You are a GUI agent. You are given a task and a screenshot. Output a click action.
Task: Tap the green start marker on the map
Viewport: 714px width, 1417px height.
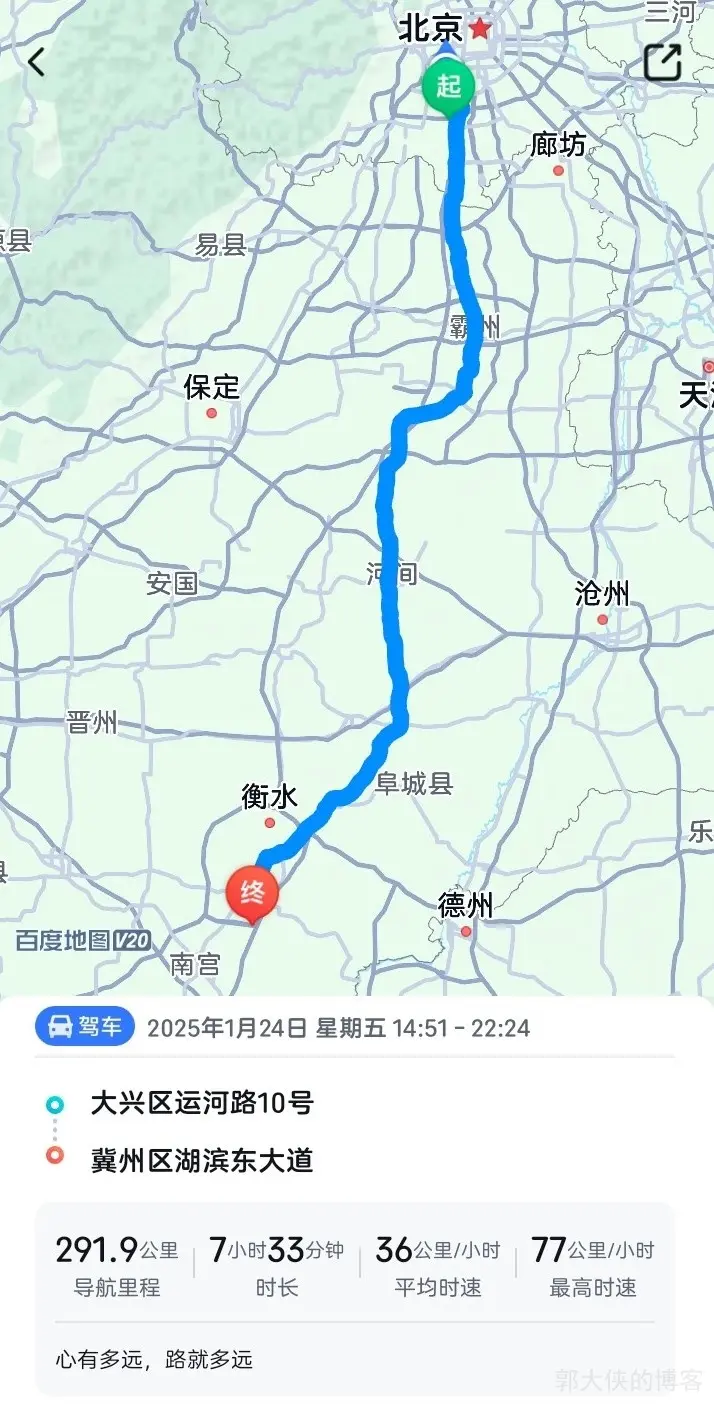click(x=448, y=86)
